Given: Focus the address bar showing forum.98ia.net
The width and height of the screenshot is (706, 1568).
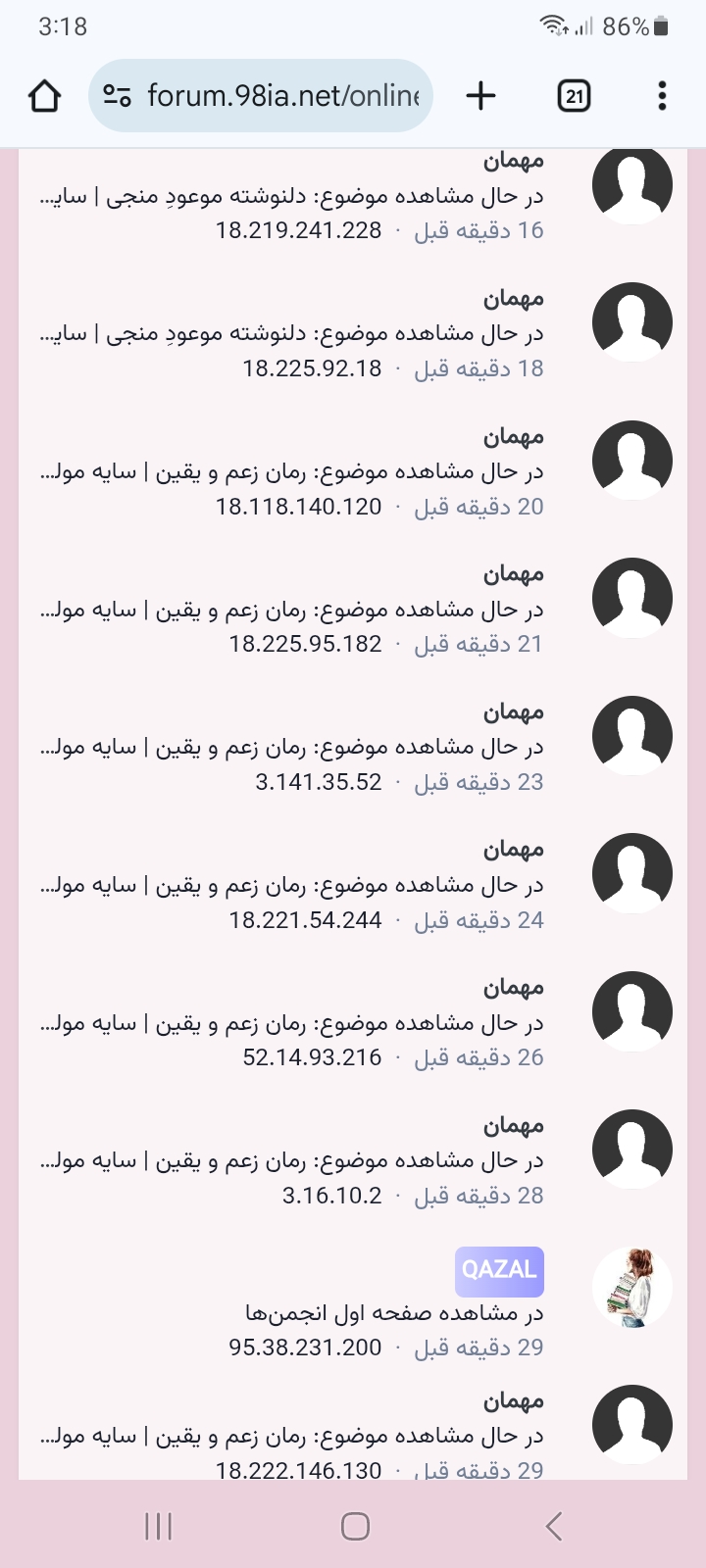Looking at the screenshot, I should 282,96.
